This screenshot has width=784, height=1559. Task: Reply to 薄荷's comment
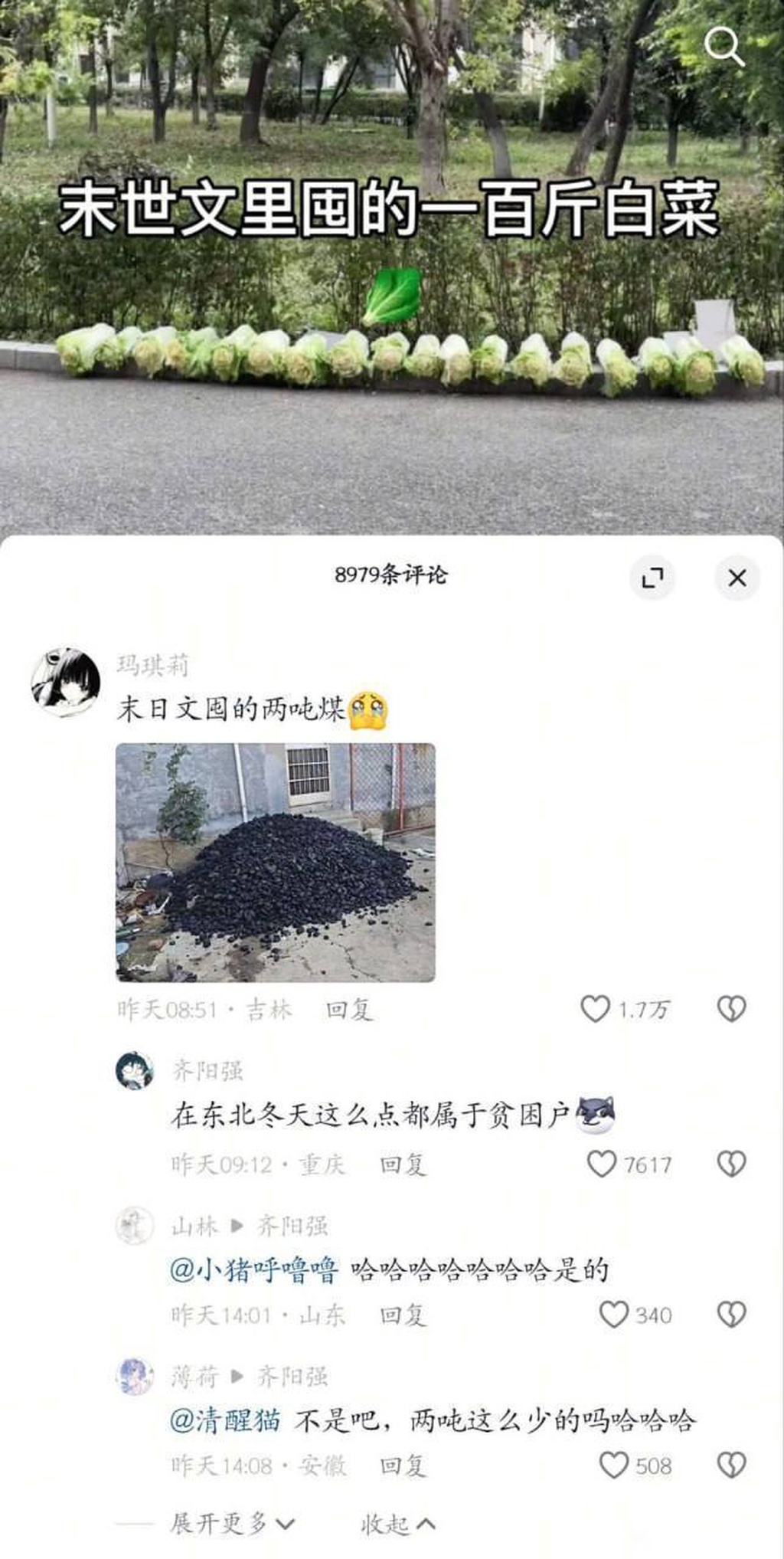pos(403,1466)
